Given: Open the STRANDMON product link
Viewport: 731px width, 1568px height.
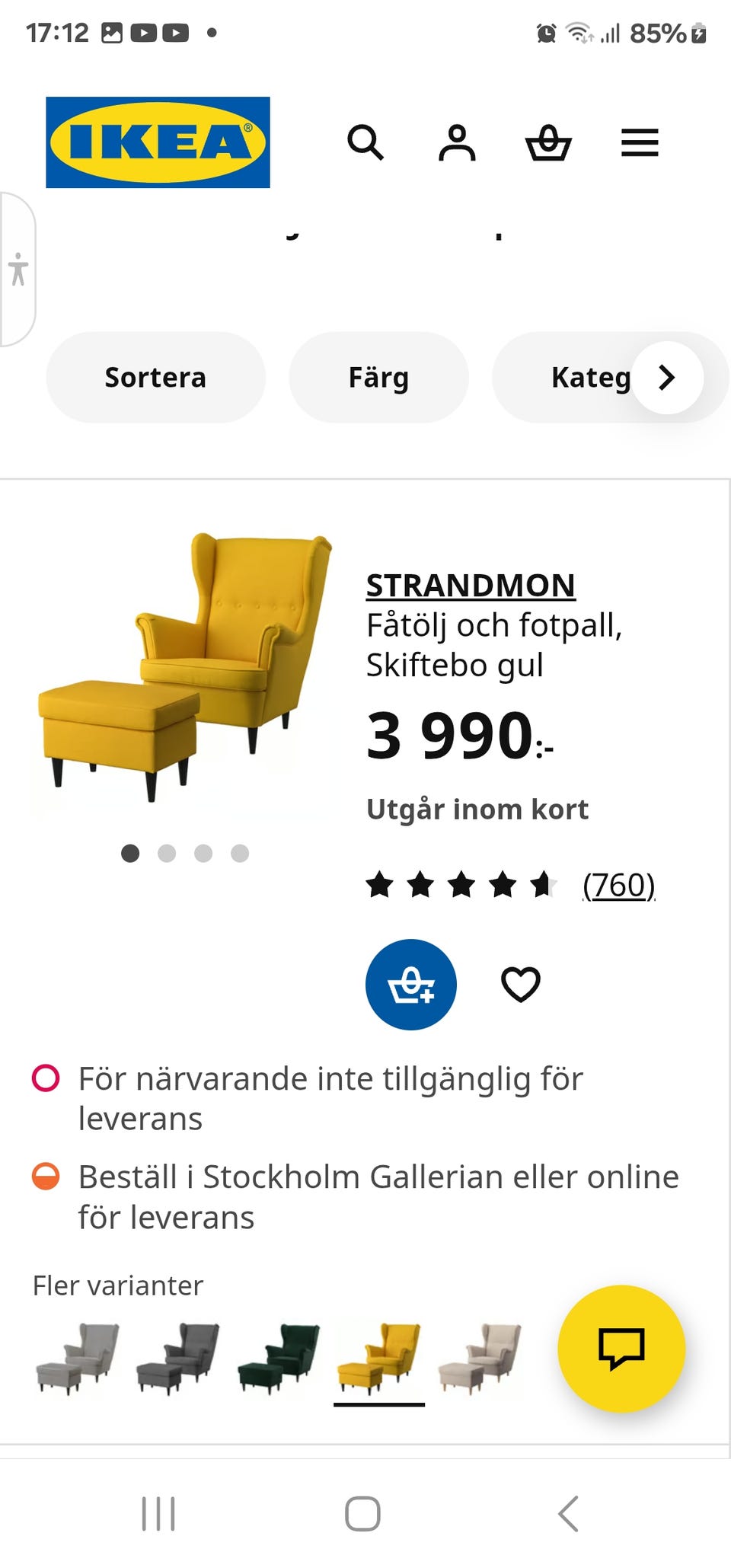Looking at the screenshot, I should click(471, 586).
